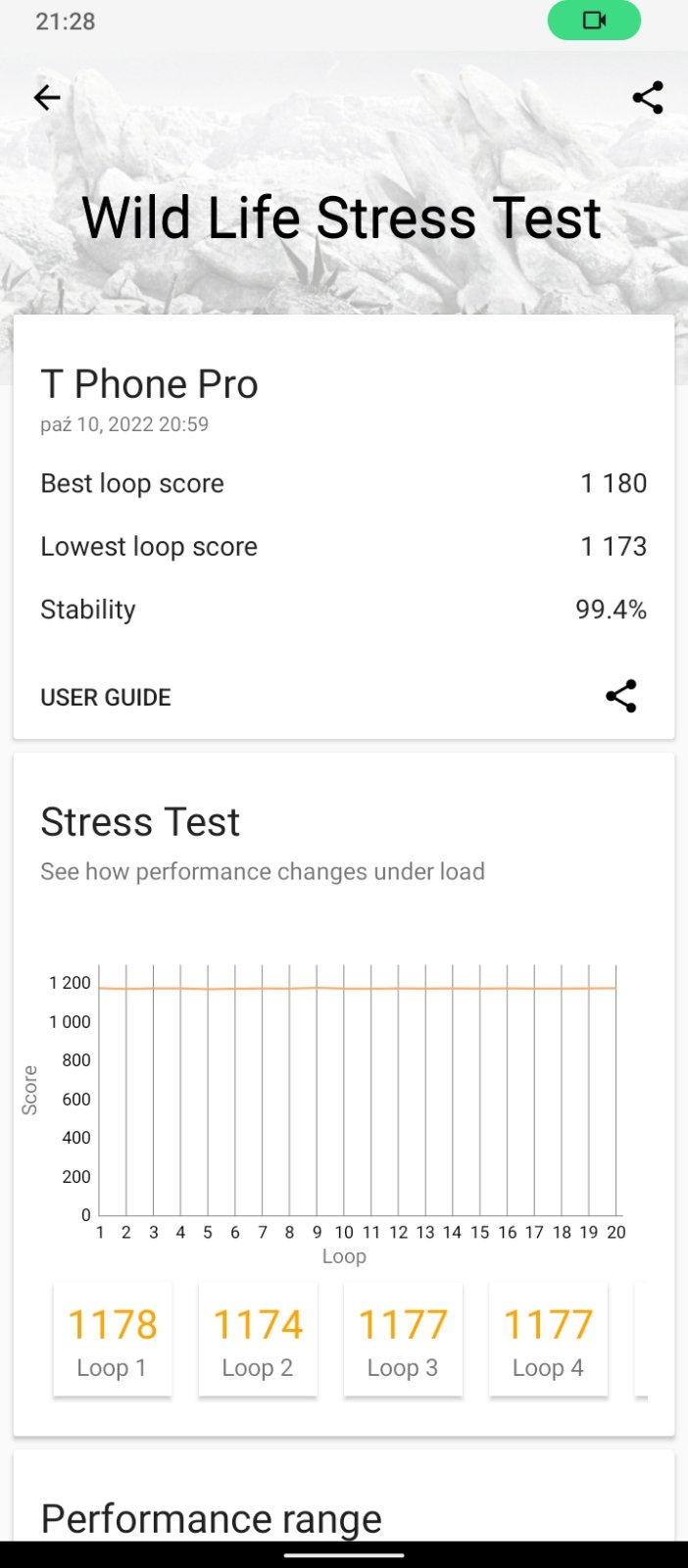The image size is (688, 1568).
Task: Select the Loop 3 score card
Action: [x=403, y=1340]
